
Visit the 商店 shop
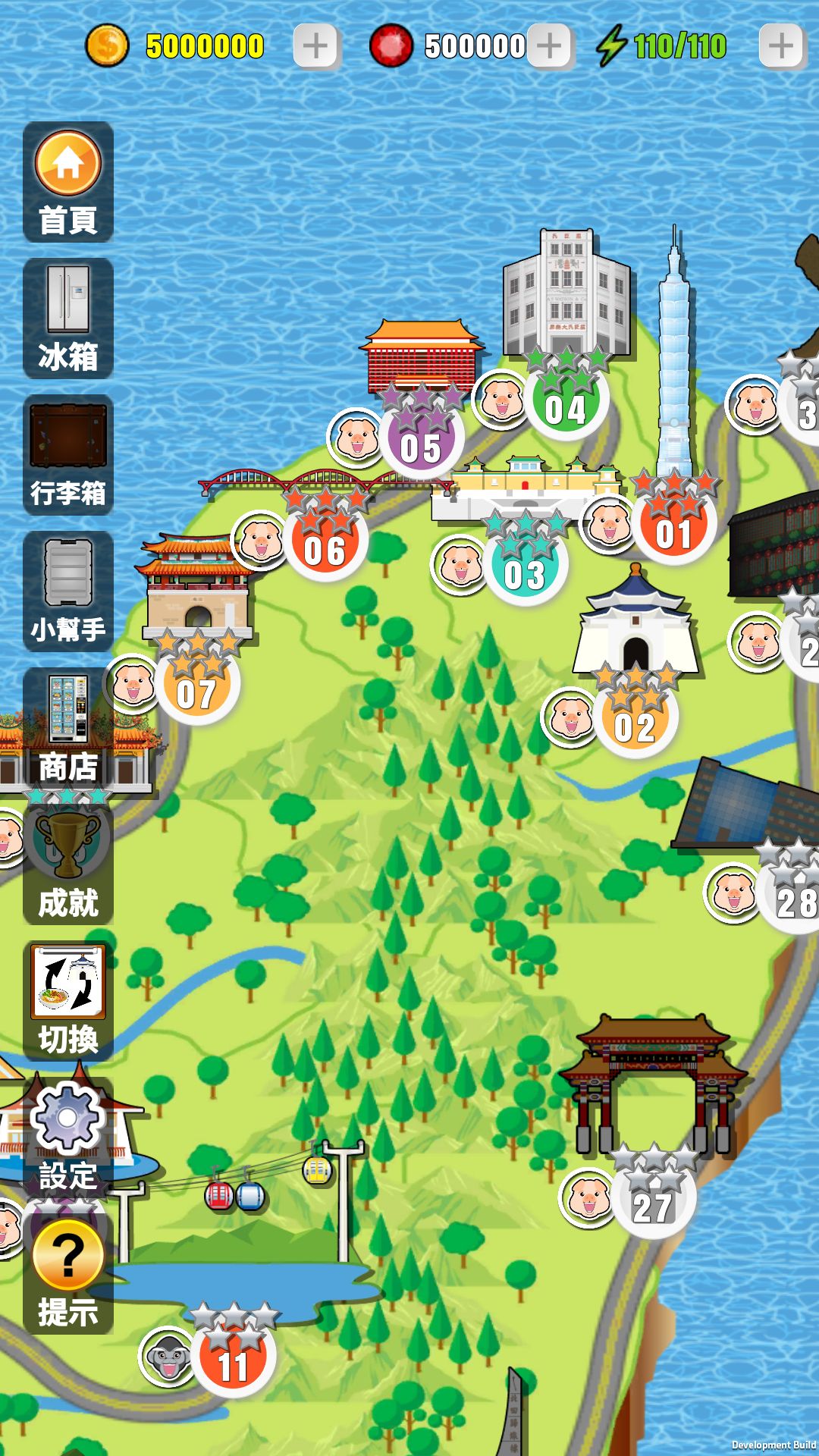[x=68, y=728]
